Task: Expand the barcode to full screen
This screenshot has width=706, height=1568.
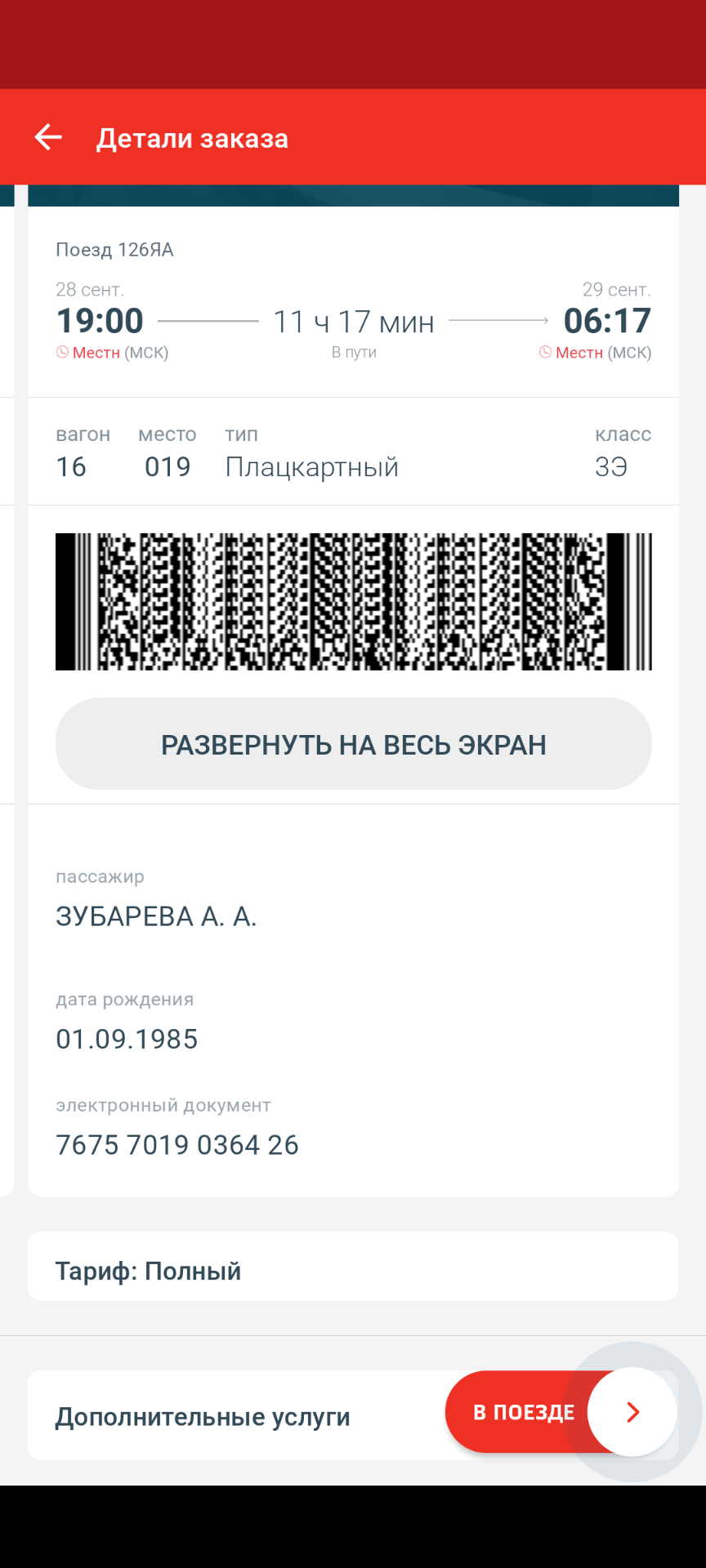Action: 353,744
